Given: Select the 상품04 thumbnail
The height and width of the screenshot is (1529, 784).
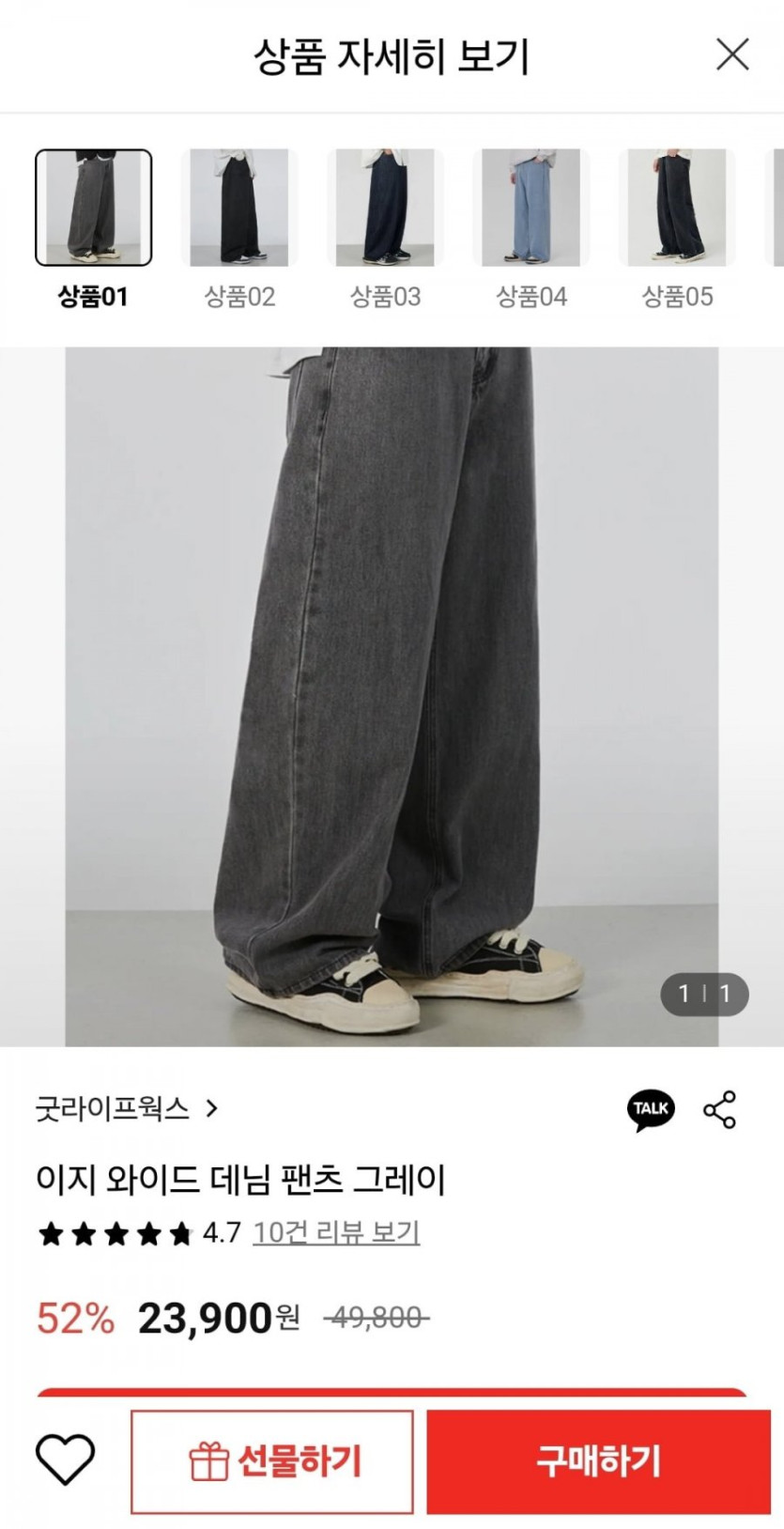Looking at the screenshot, I should pos(530,208).
